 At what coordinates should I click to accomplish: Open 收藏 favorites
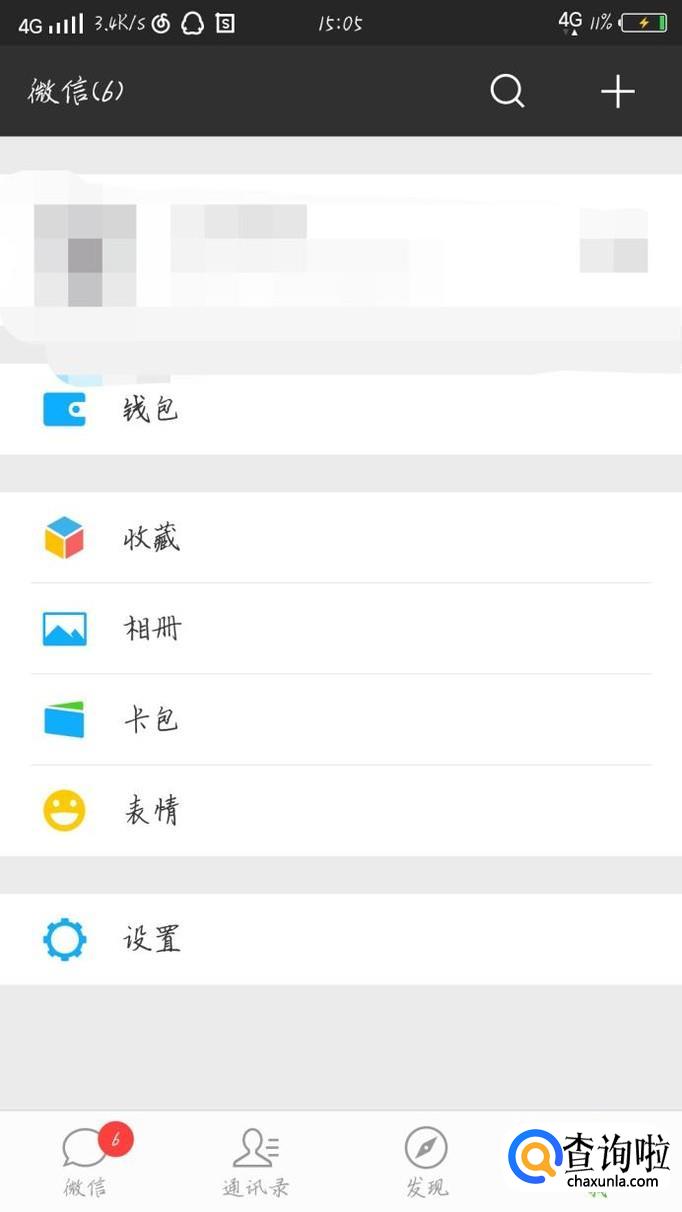pos(340,538)
